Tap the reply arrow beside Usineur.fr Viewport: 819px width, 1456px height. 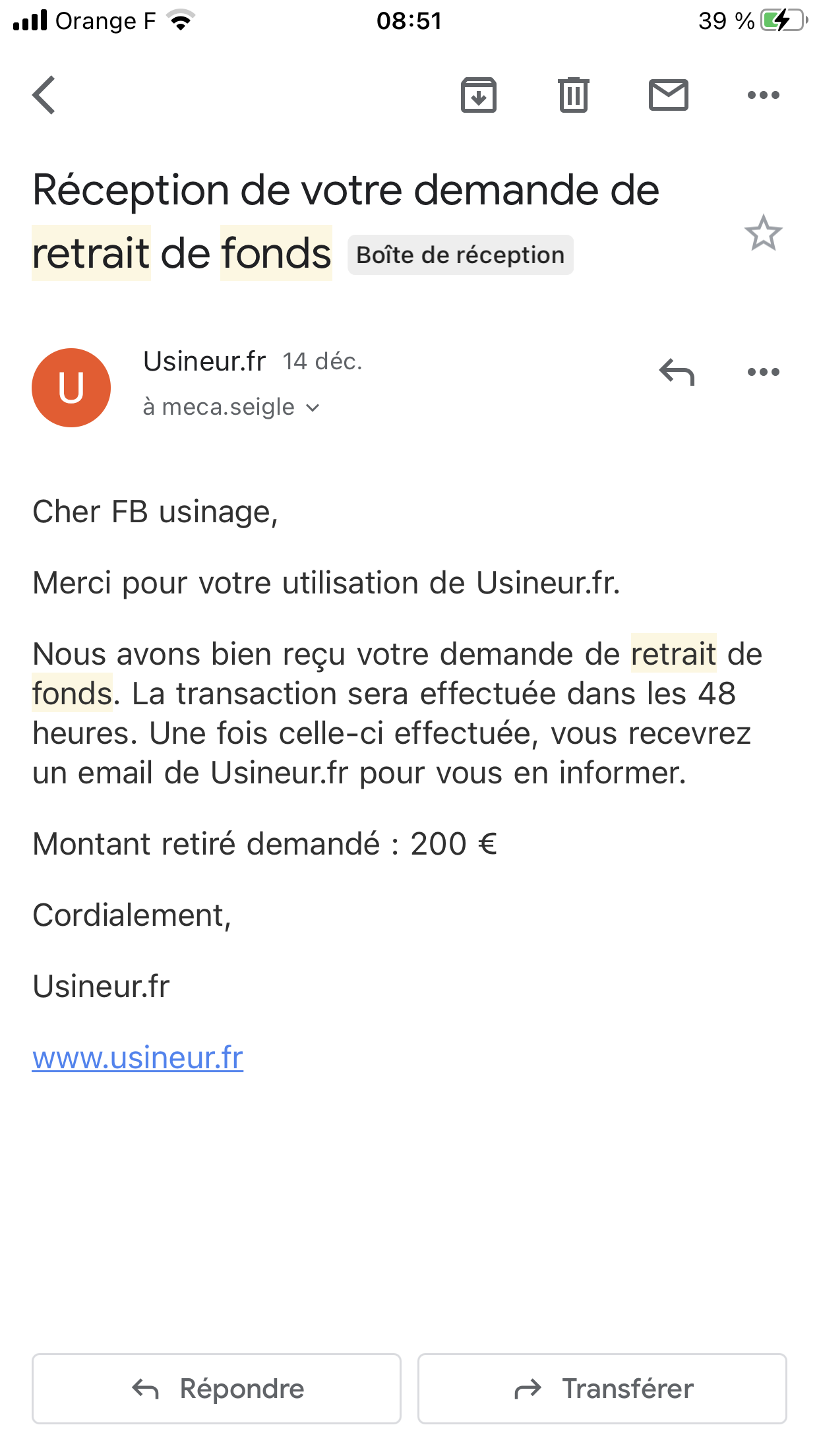(677, 373)
